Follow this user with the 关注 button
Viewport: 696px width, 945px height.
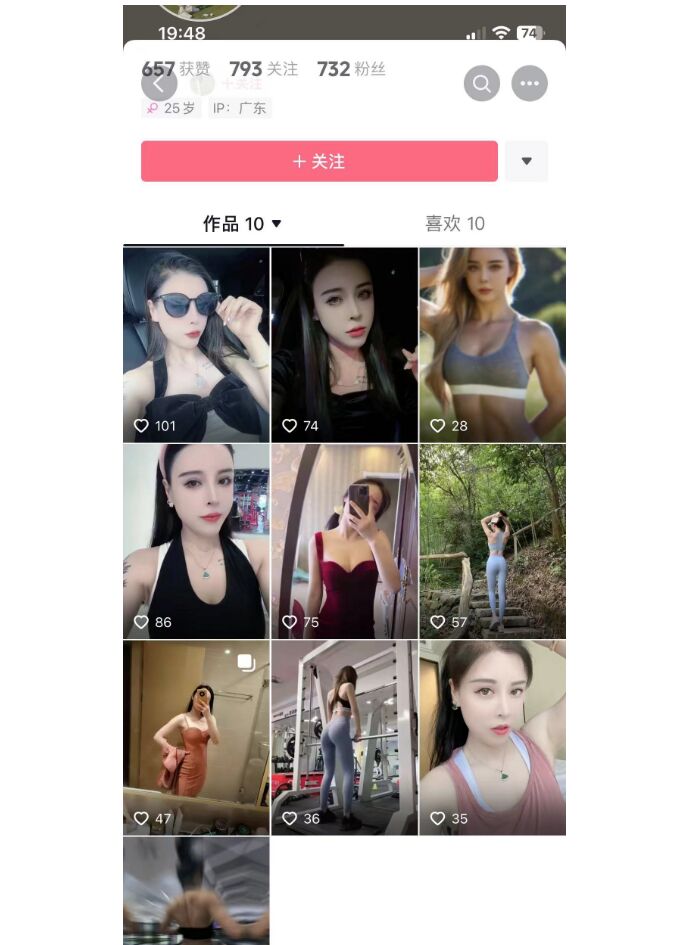click(x=319, y=161)
